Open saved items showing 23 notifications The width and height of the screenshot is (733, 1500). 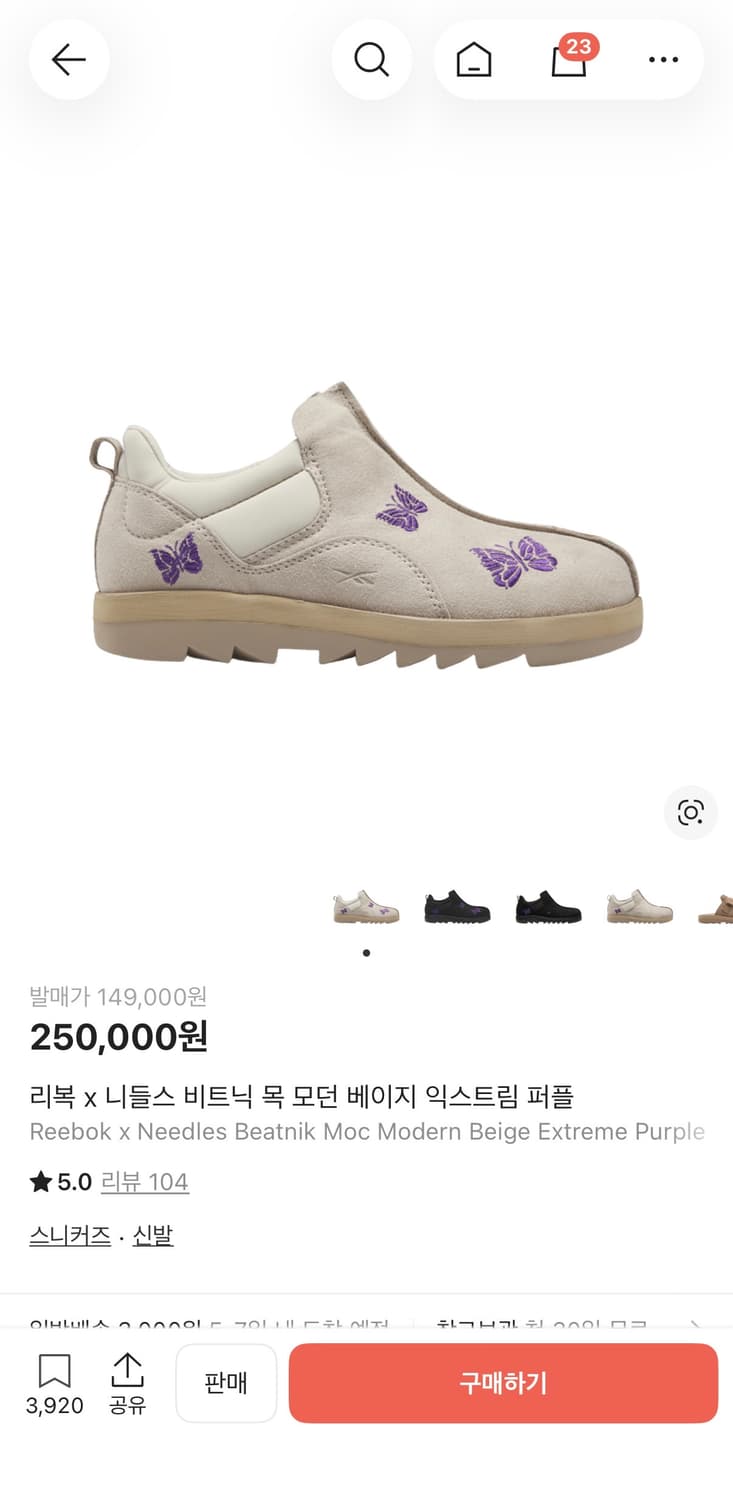(x=567, y=62)
